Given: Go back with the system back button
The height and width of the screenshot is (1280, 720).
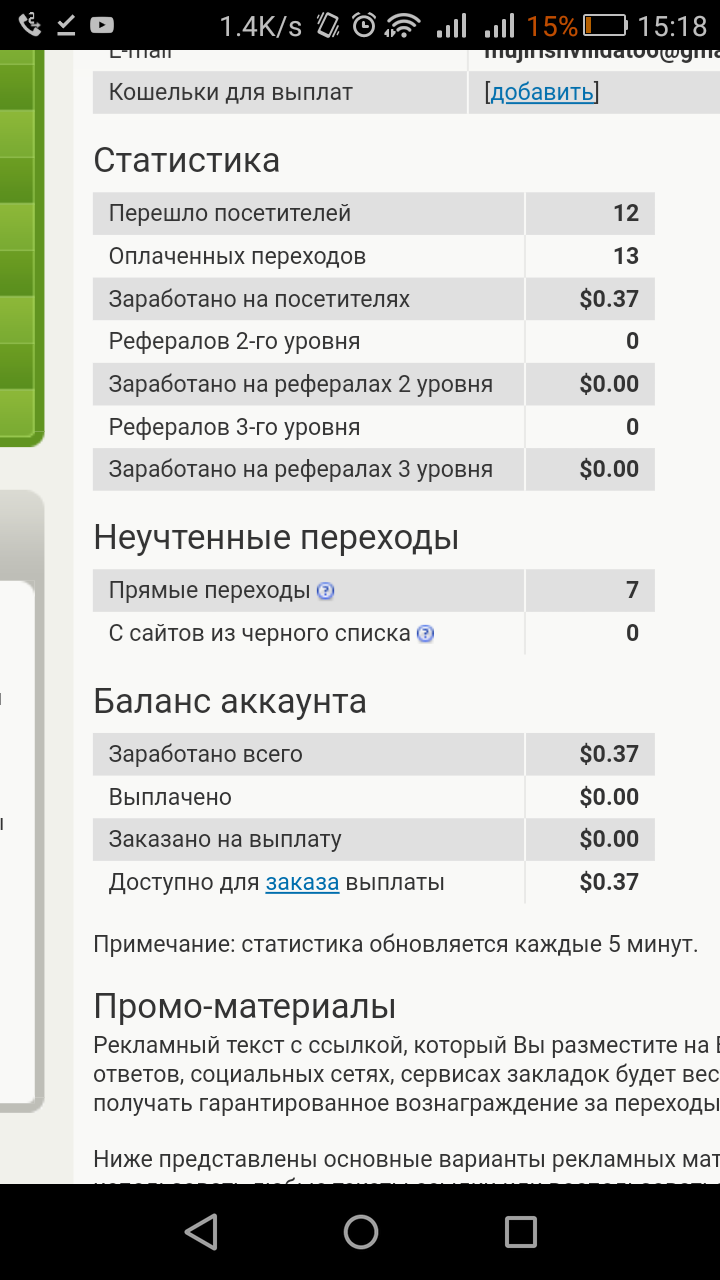Looking at the screenshot, I should [201, 1232].
